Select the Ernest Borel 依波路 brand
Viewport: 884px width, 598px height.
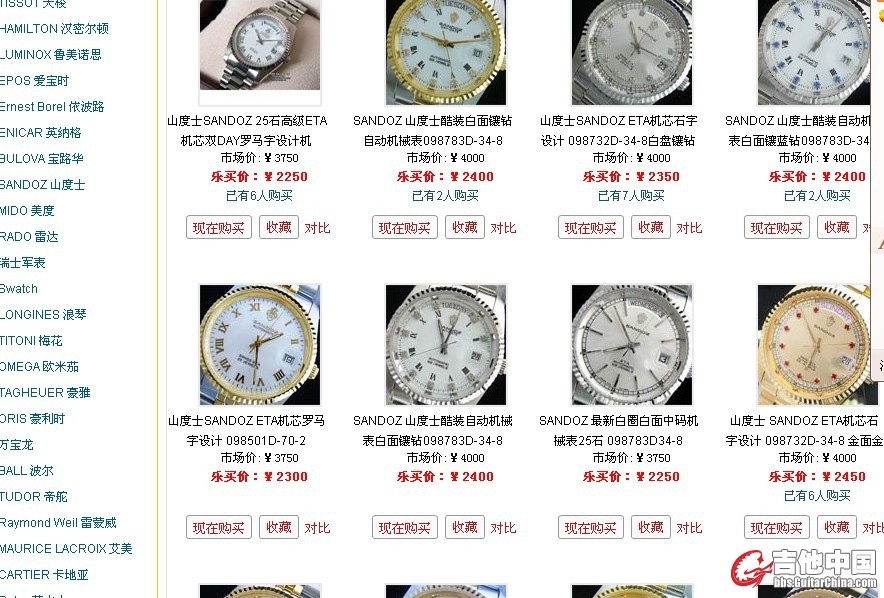point(52,107)
